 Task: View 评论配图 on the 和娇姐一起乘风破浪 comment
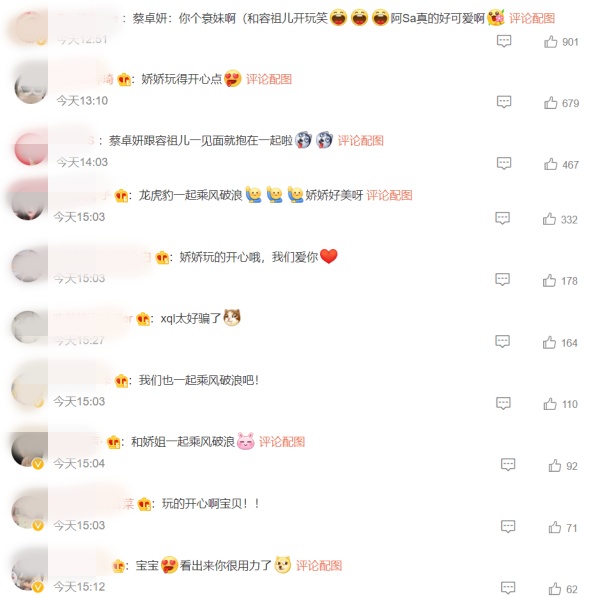[282, 441]
